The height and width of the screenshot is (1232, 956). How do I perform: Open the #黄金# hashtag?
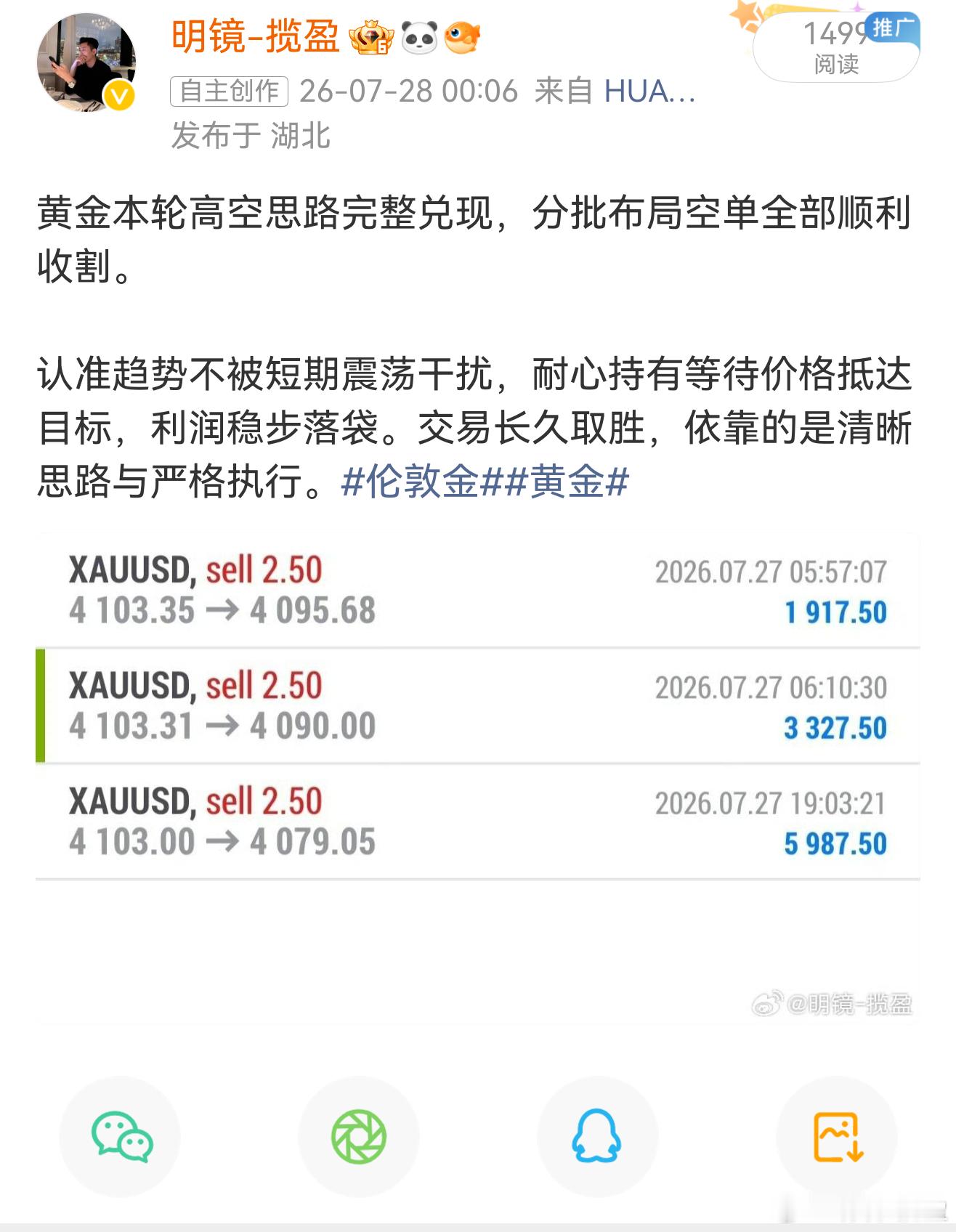[567, 481]
